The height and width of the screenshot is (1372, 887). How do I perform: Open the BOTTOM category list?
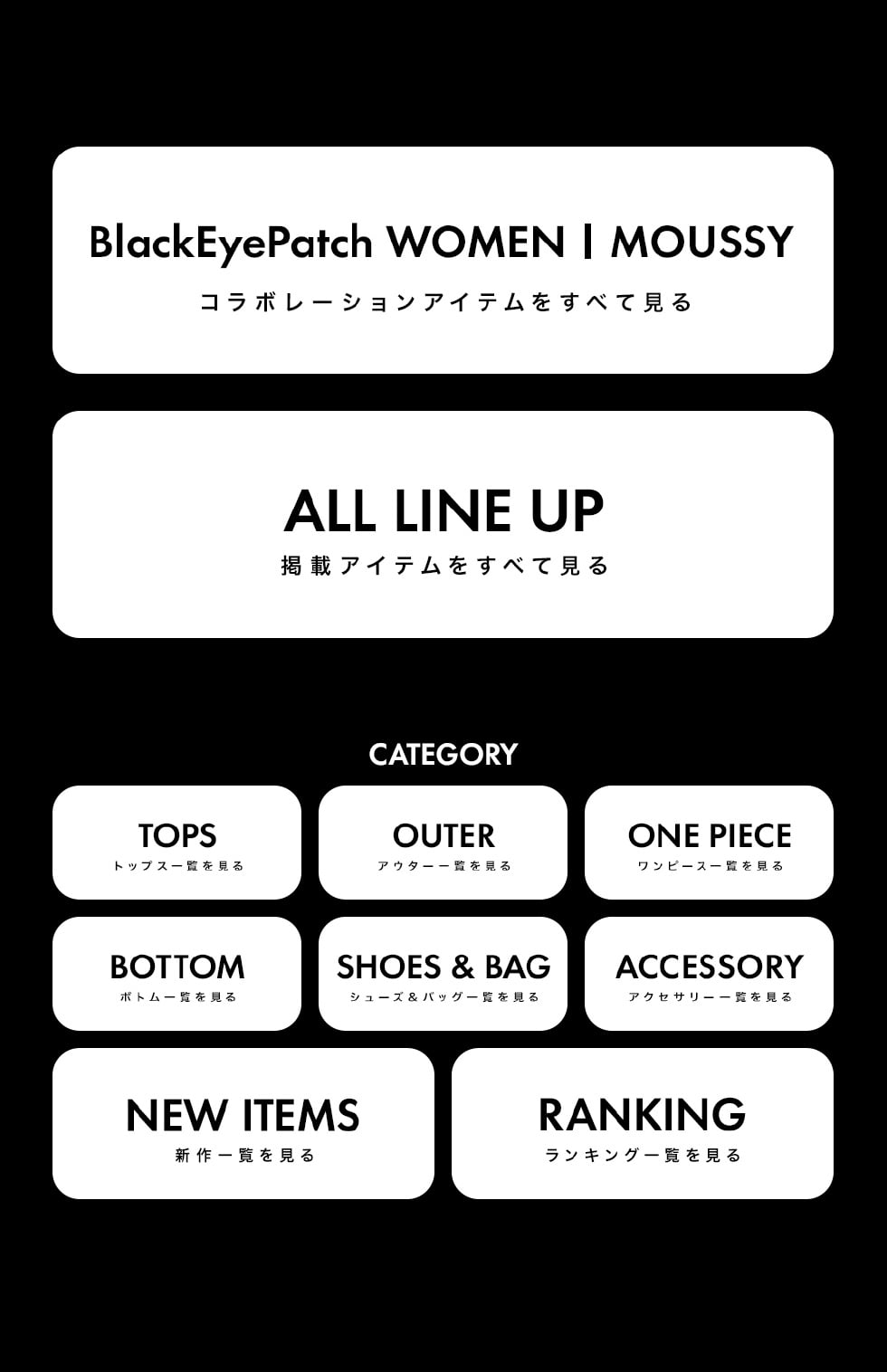coord(176,974)
